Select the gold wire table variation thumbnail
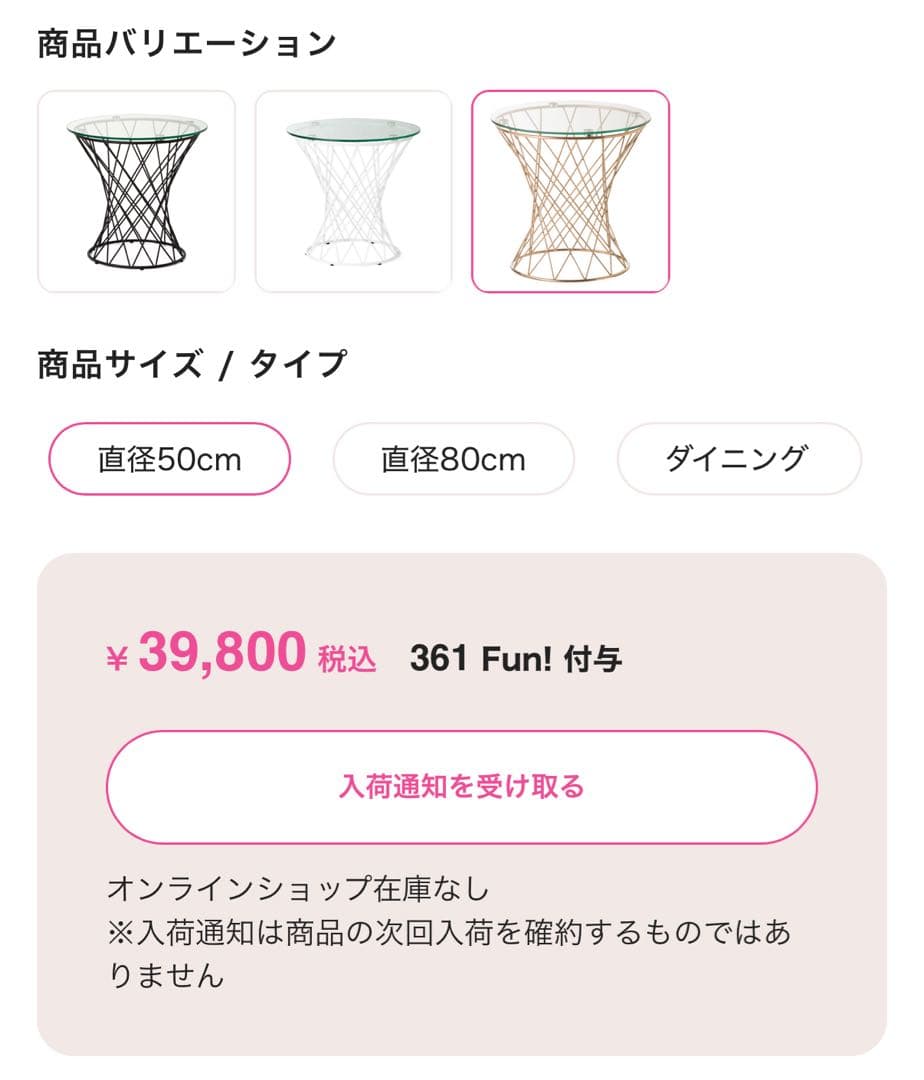The width and height of the screenshot is (924, 1080). click(x=571, y=188)
